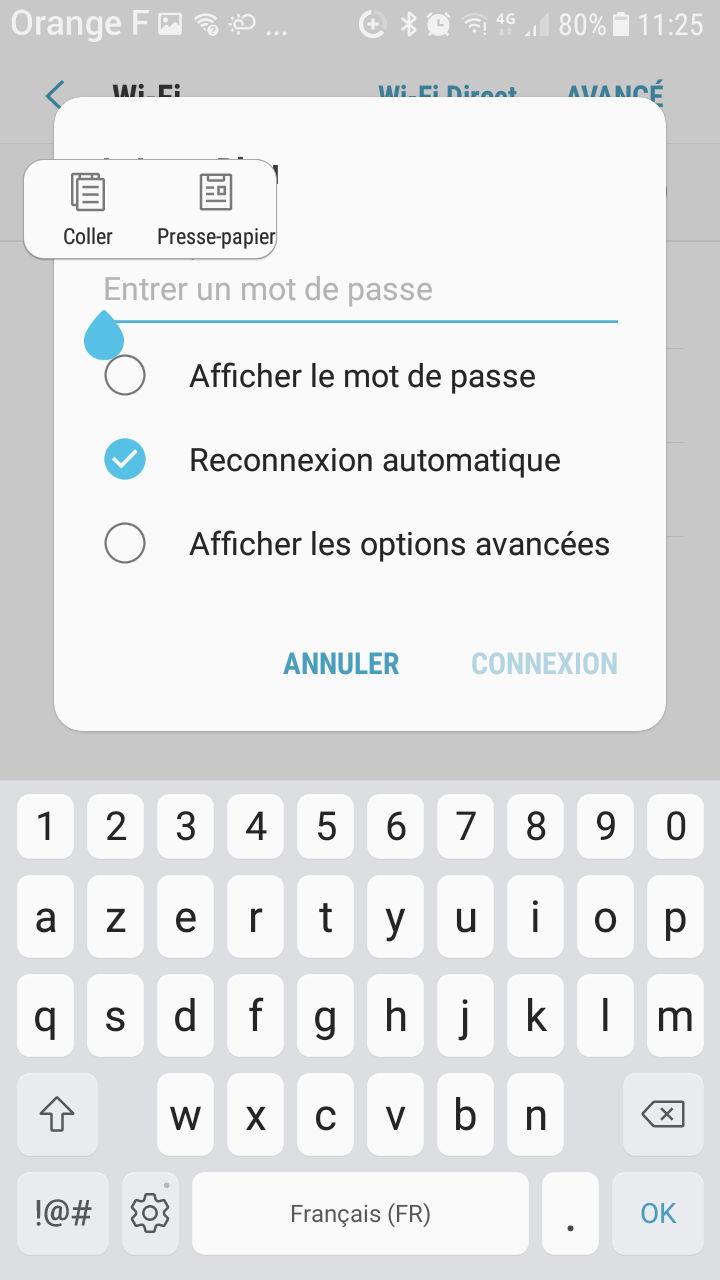This screenshot has height=1280, width=720.
Task: Enable "Afficher le mot de passe"
Action: click(124, 375)
